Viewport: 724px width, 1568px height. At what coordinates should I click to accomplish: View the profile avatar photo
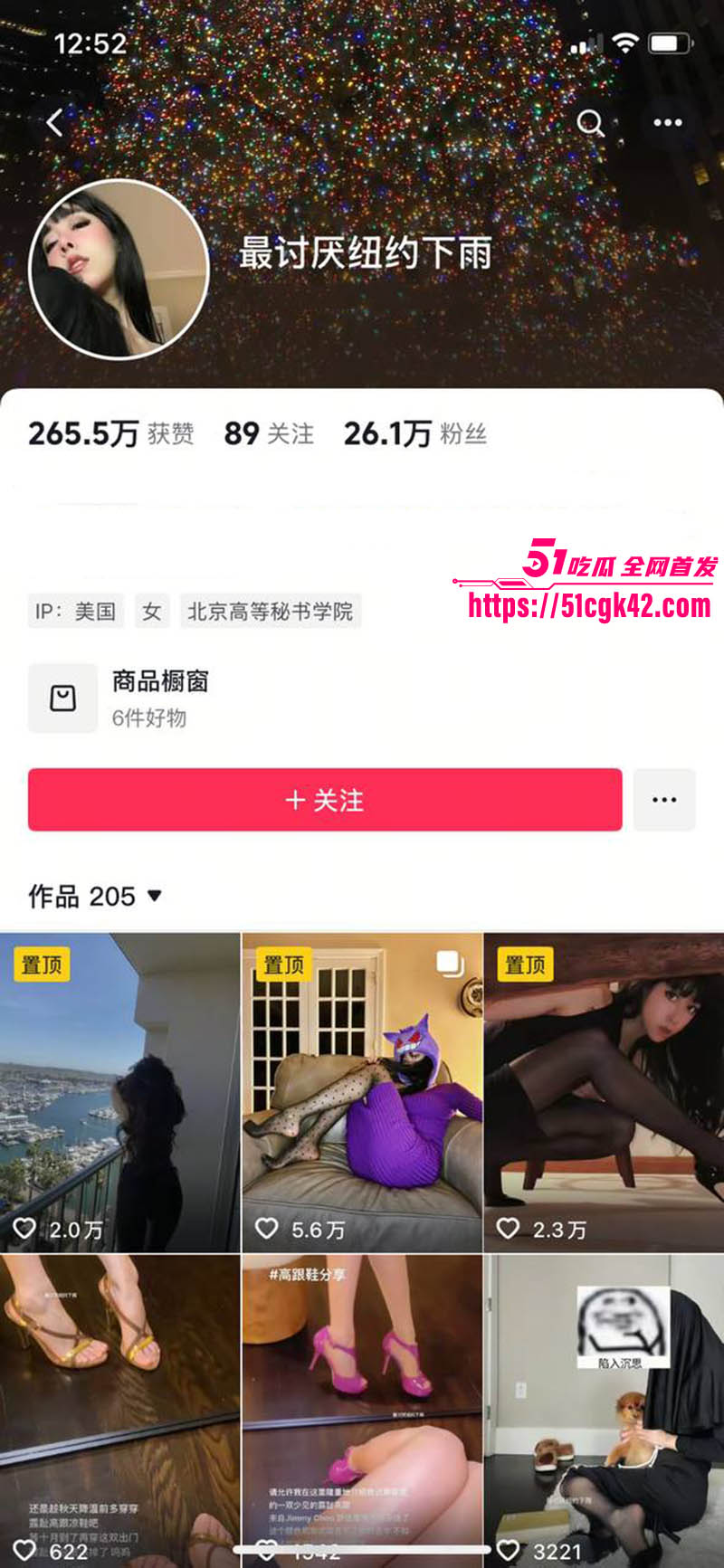pyautogui.click(x=119, y=269)
